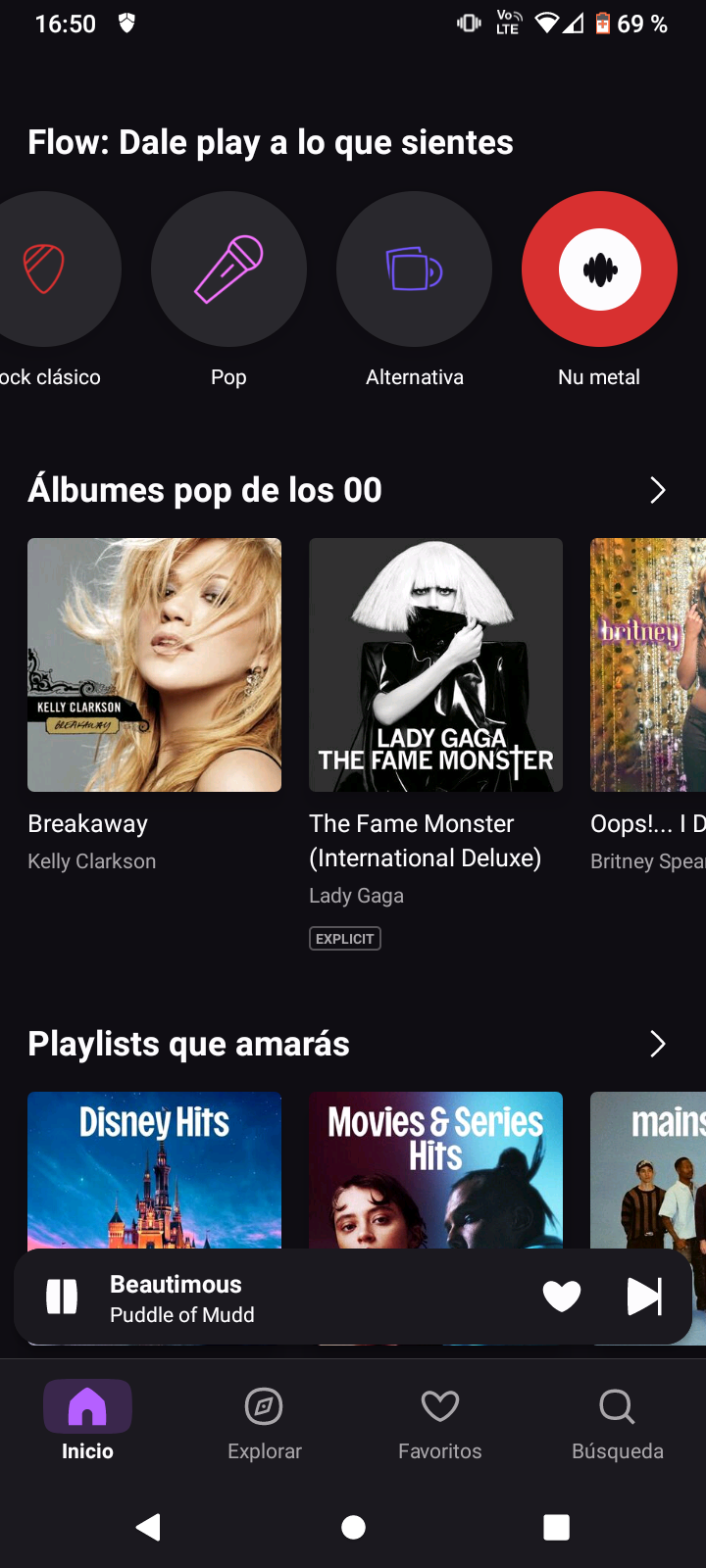The height and width of the screenshot is (1568, 706).
Task: Go to the Favoritos tab
Action: (x=439, y=1423)
